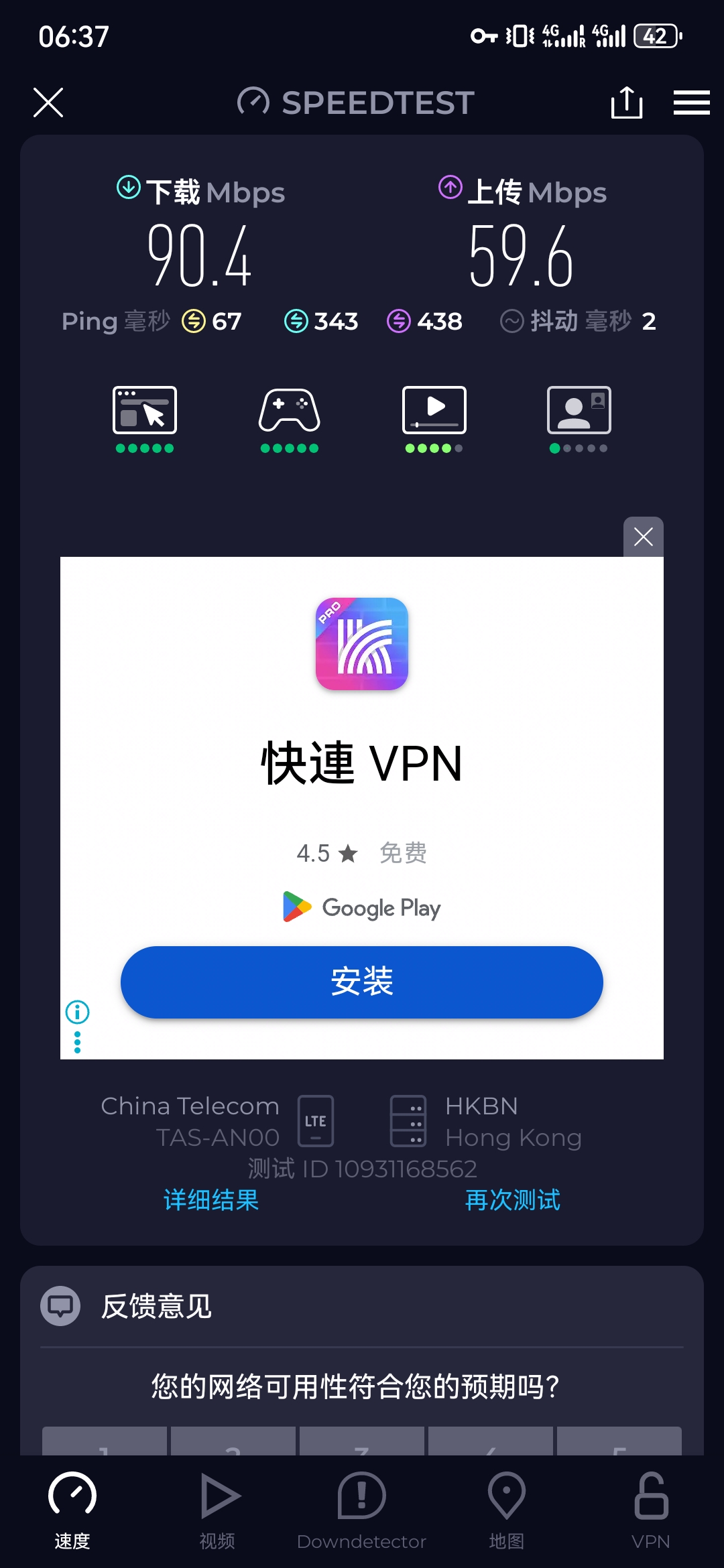Open 详细结果 for detailed results
This screenshot has width=724, height=1568.
[210, 1199]
